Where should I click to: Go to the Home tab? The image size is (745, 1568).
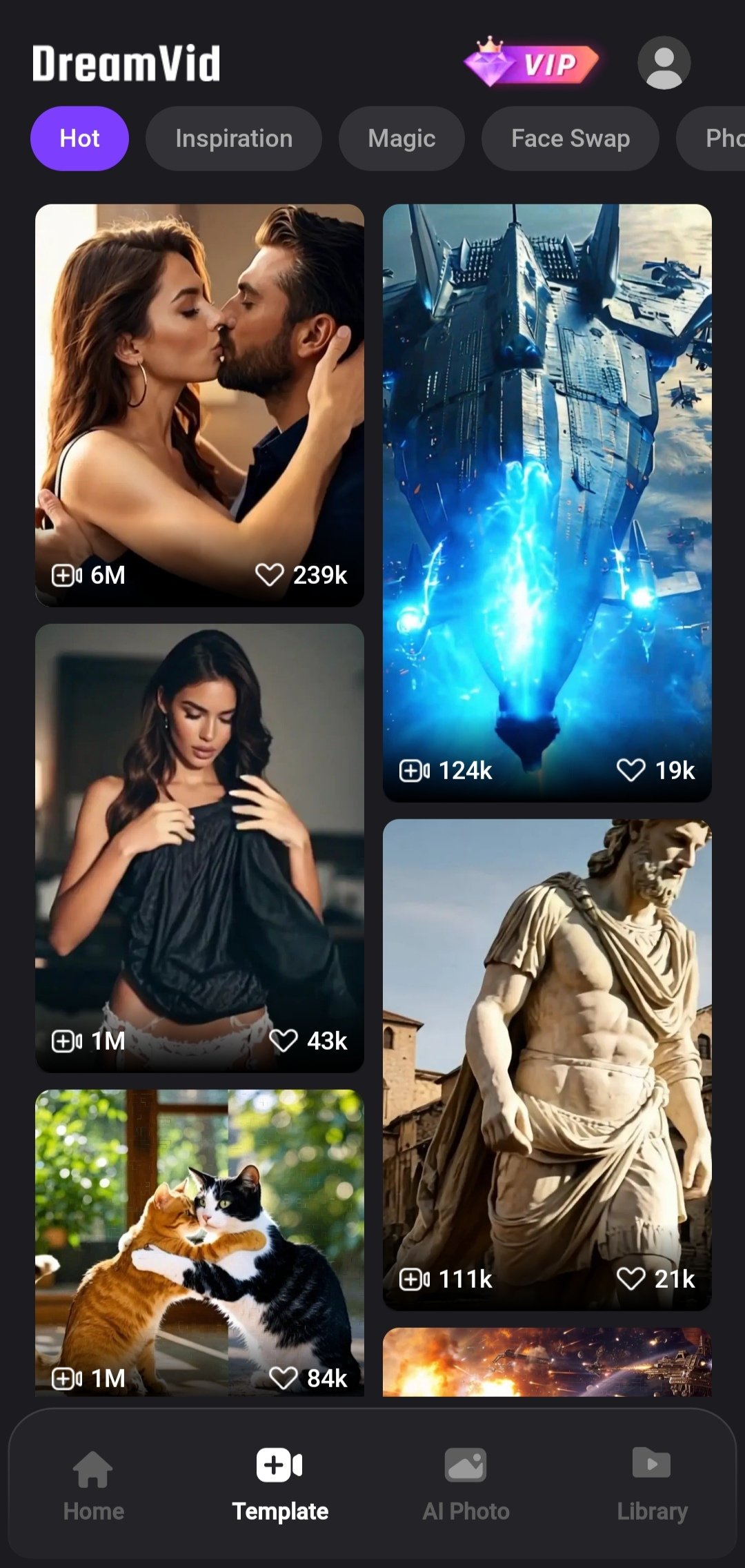[x=93, y=1484]
